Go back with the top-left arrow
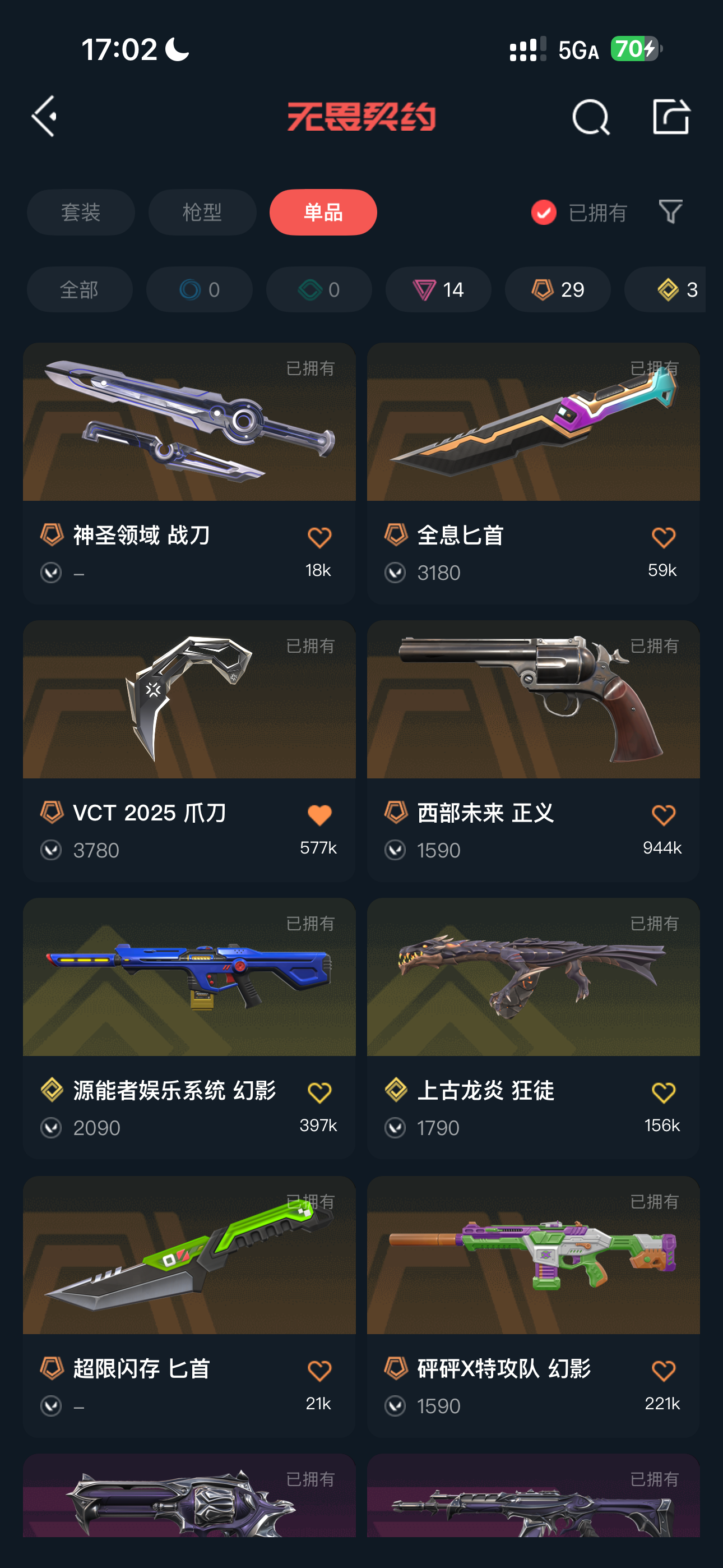The image size is (723, 1568). point(44,116)
